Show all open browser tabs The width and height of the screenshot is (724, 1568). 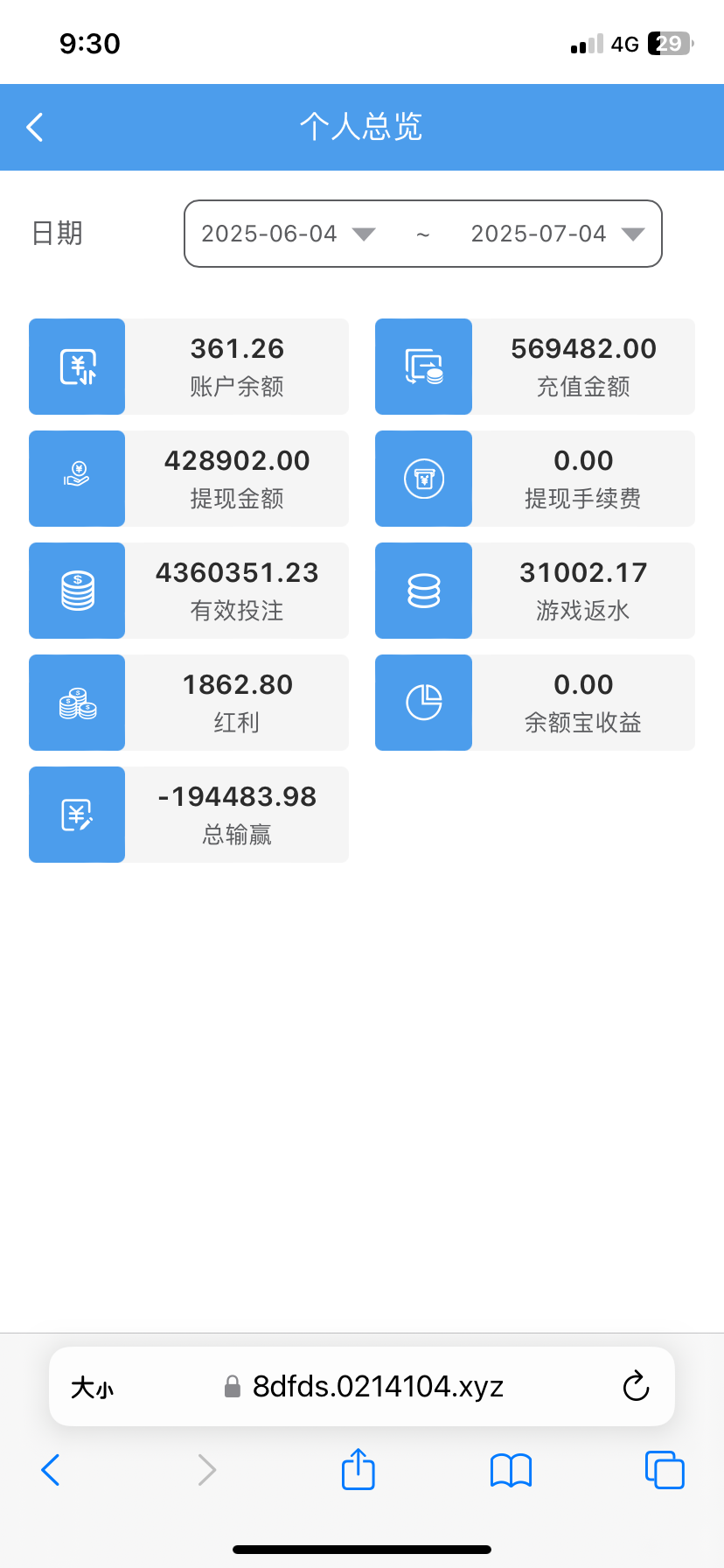(x=665, y=1470)
